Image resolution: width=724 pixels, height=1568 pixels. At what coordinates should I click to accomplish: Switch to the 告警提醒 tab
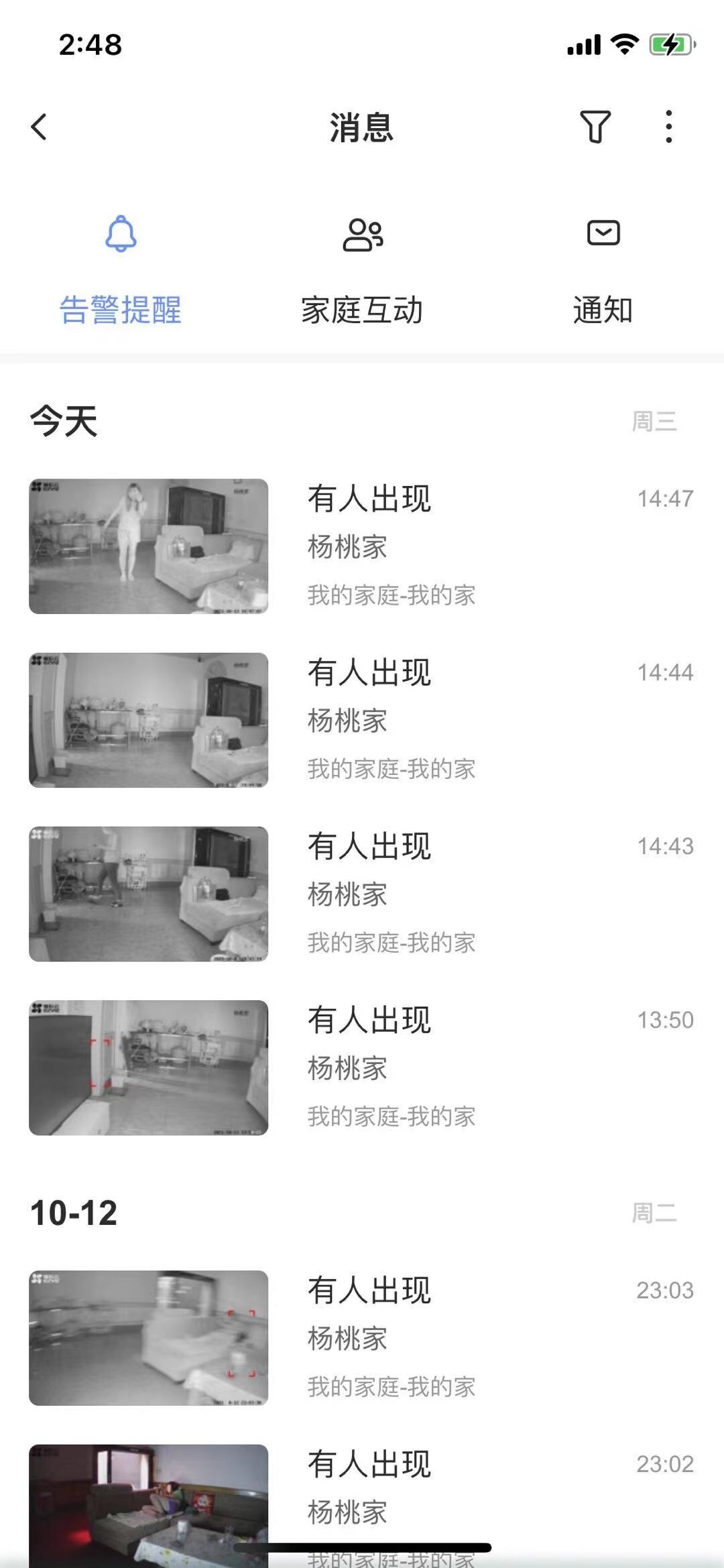(121, 272)
